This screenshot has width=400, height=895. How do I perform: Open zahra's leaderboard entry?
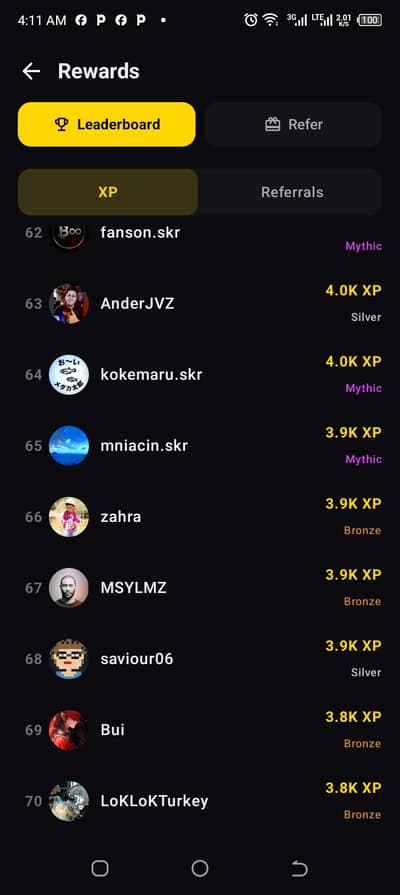(200, 517)
